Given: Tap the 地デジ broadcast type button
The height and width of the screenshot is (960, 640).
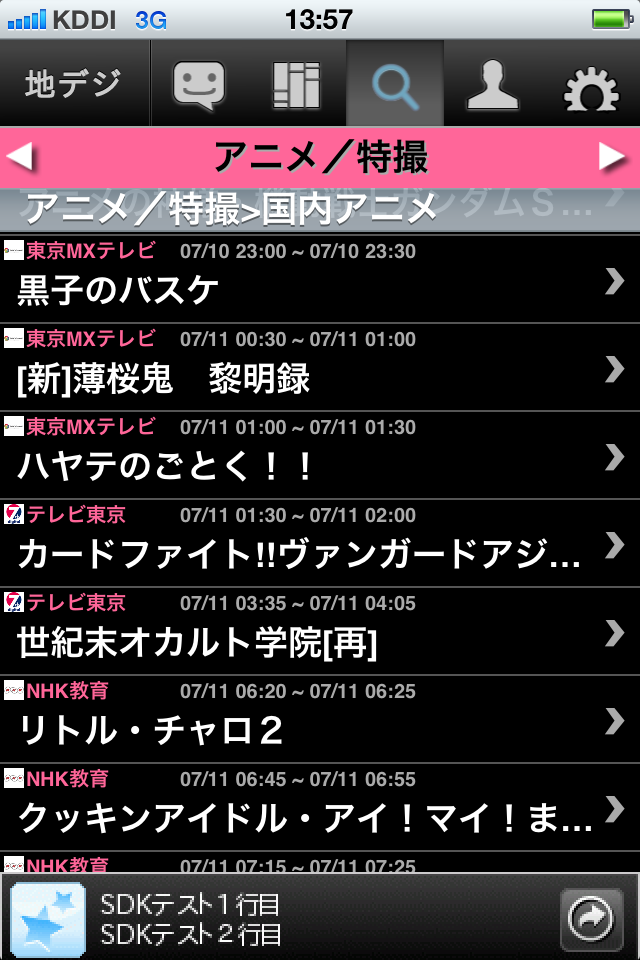Looking at the screenshot, I should [x=73, y=83].
